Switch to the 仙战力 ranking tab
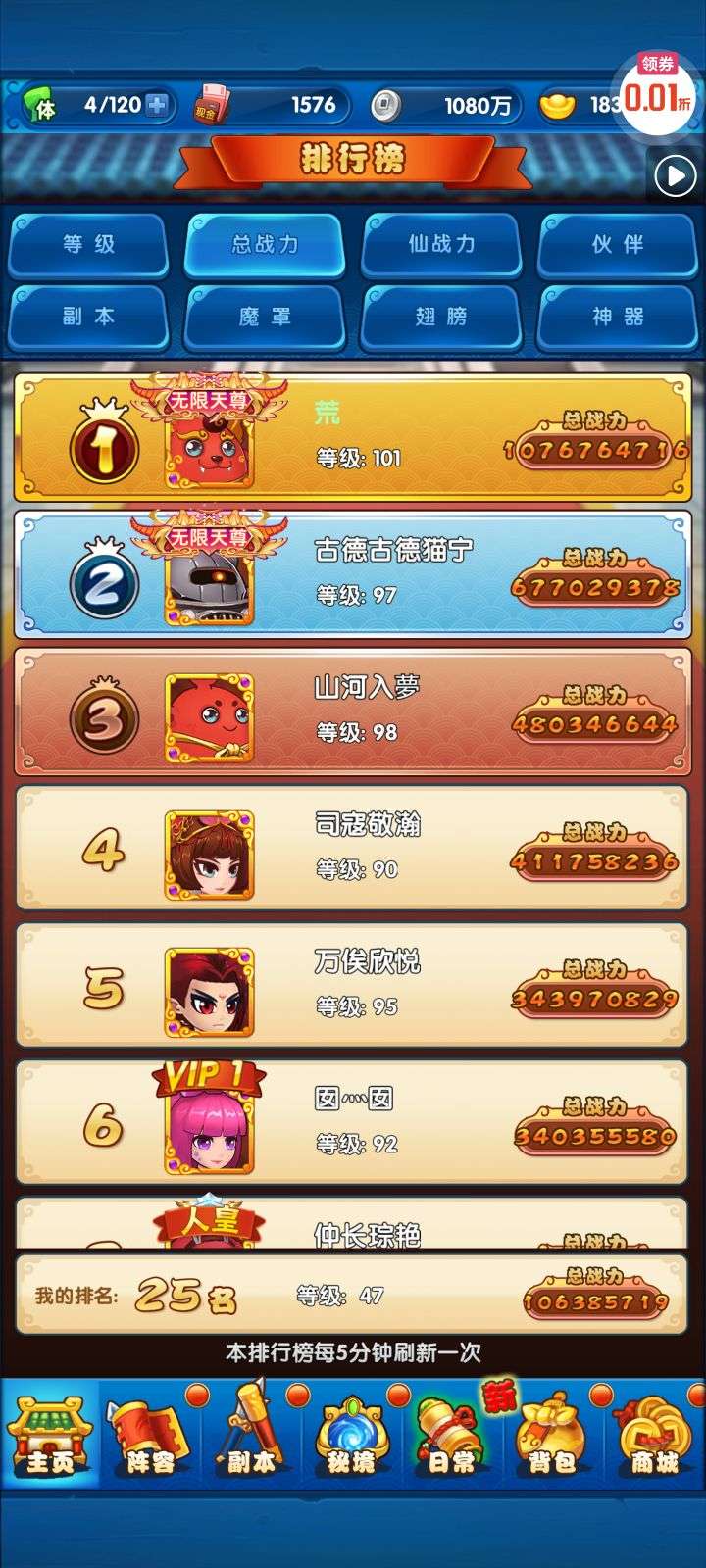The width and height of the screenshot is (706, 1568). coord(441,244)
